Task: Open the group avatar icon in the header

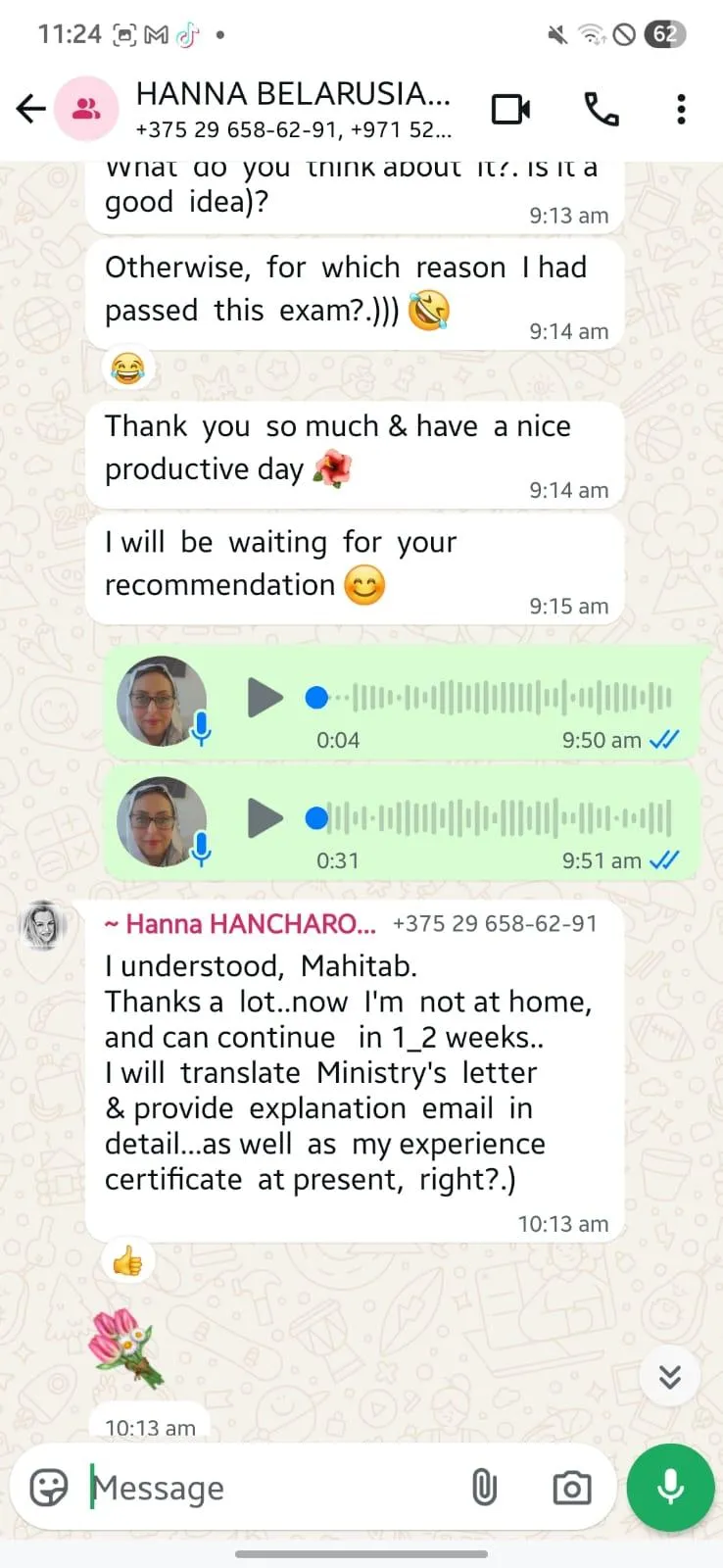Action: tap(86, 109)
